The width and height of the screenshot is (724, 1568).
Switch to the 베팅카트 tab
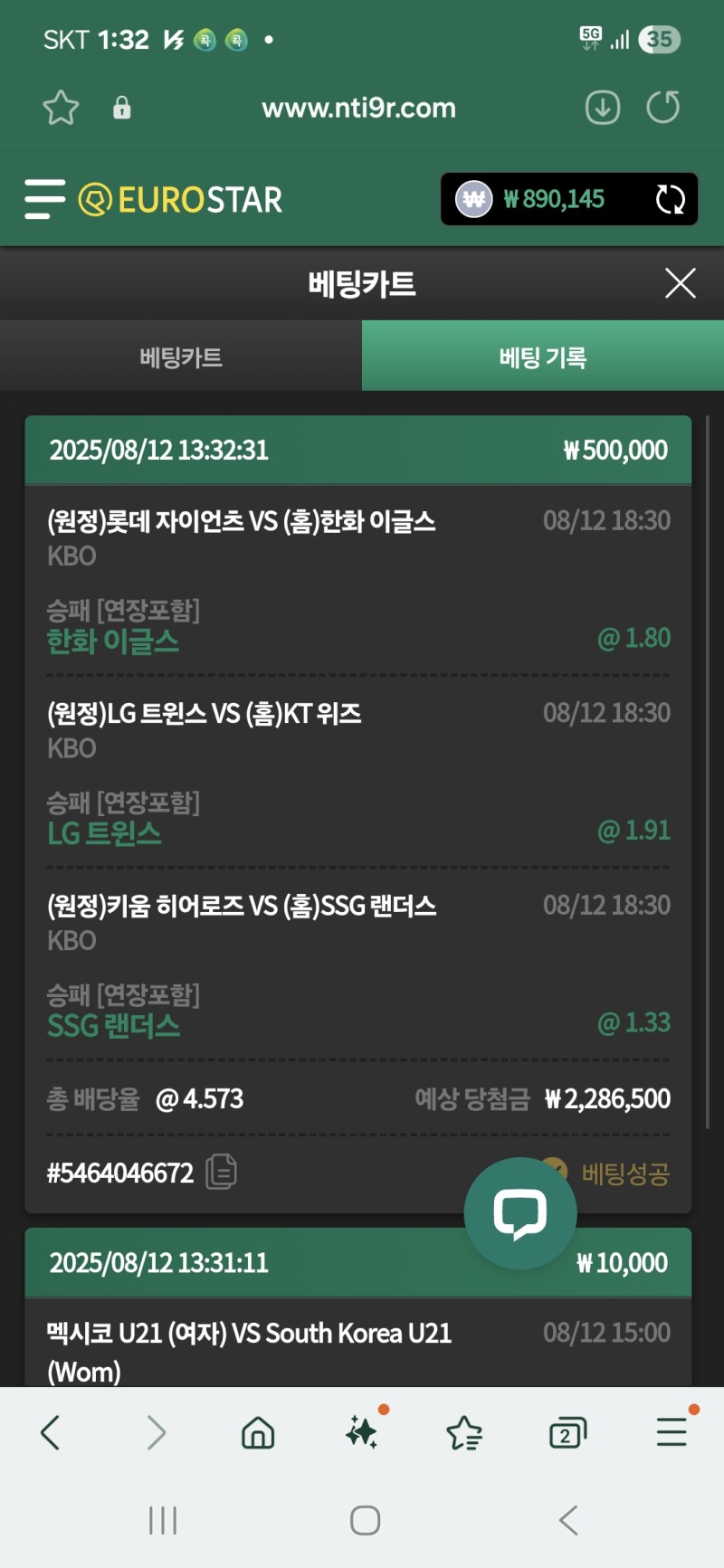181,357
